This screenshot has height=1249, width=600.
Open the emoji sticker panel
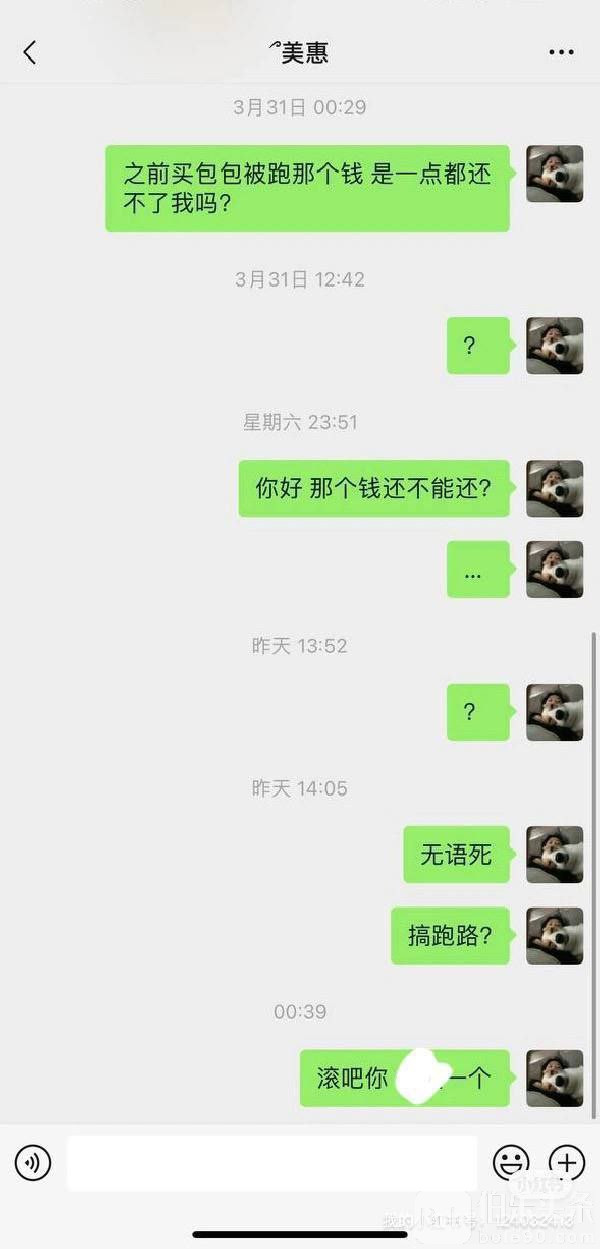[x=511, y=1163]
